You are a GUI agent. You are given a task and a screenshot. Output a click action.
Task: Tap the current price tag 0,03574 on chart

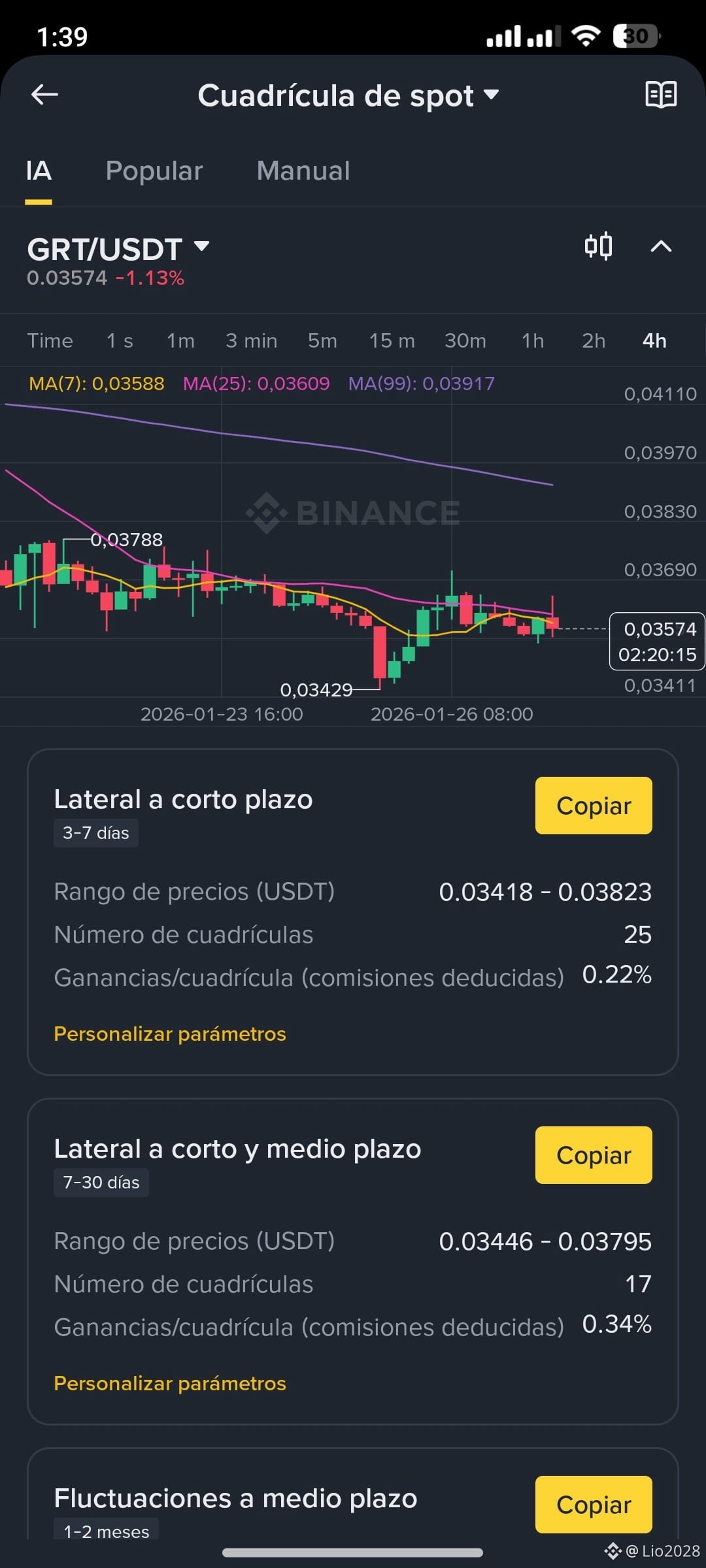pos(657,629)
